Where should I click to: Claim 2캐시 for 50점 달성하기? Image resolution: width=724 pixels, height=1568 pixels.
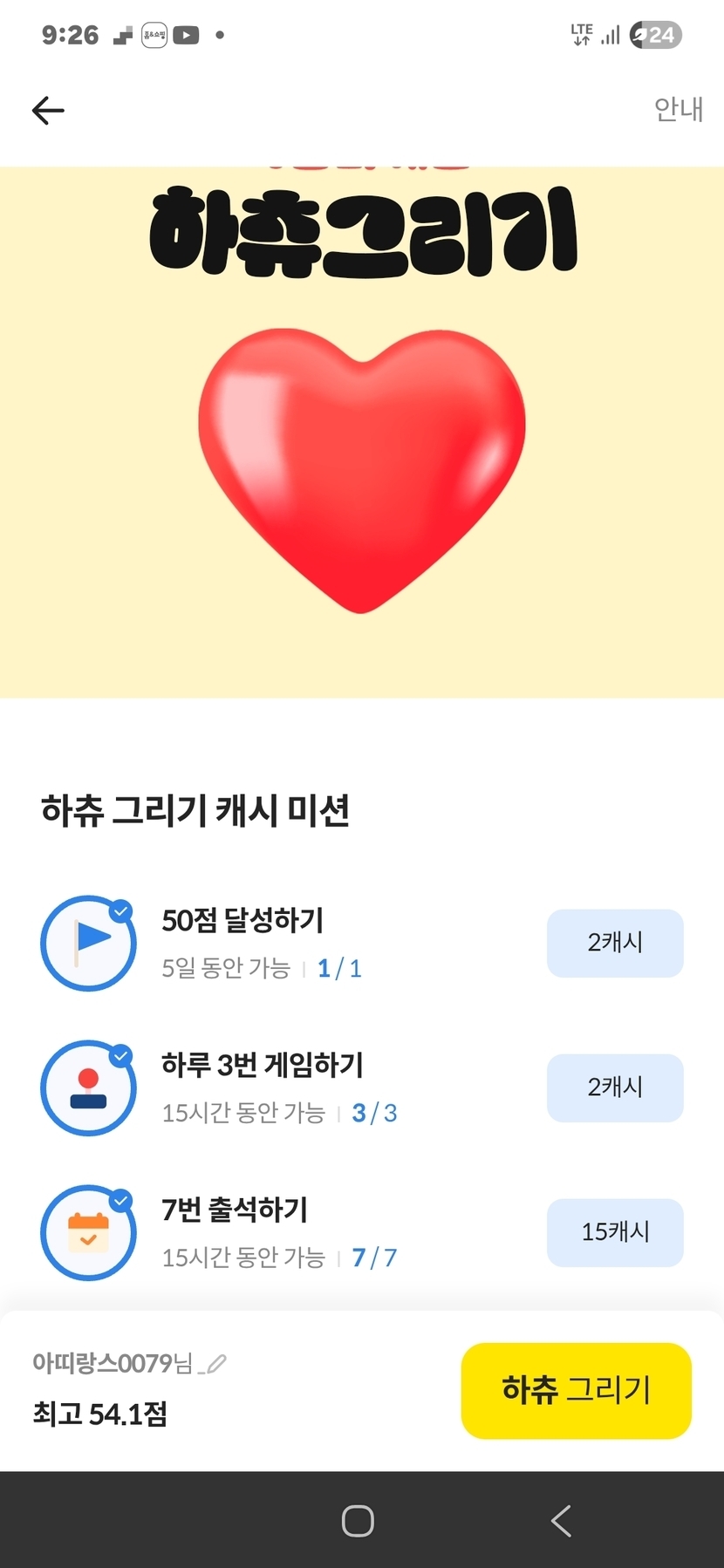(x=614, y=943)
